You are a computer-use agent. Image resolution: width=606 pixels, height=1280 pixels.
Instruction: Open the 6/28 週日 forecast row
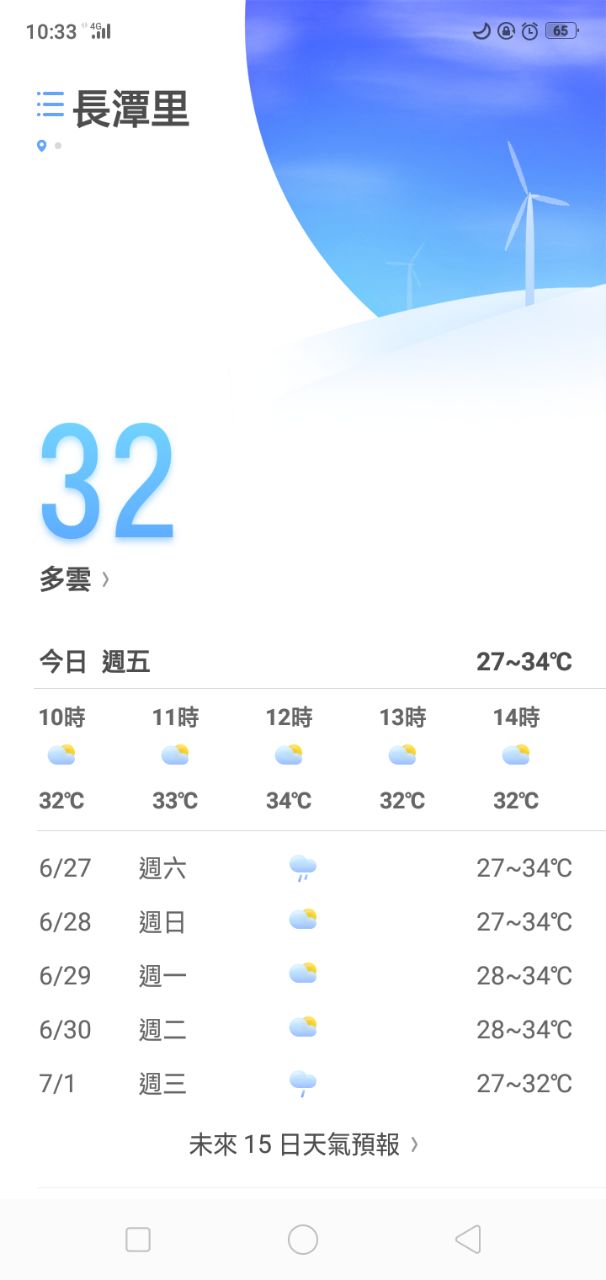tap(303, 921)
